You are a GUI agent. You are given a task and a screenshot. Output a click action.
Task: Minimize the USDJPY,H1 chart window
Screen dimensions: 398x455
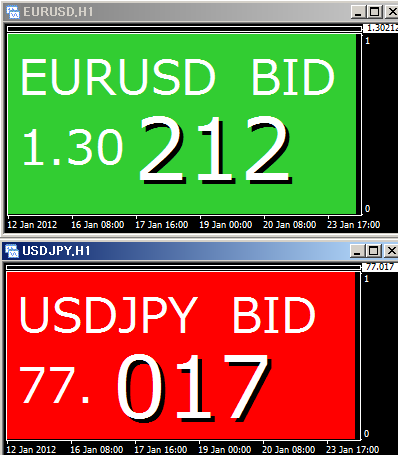click(x=357, y=251)
